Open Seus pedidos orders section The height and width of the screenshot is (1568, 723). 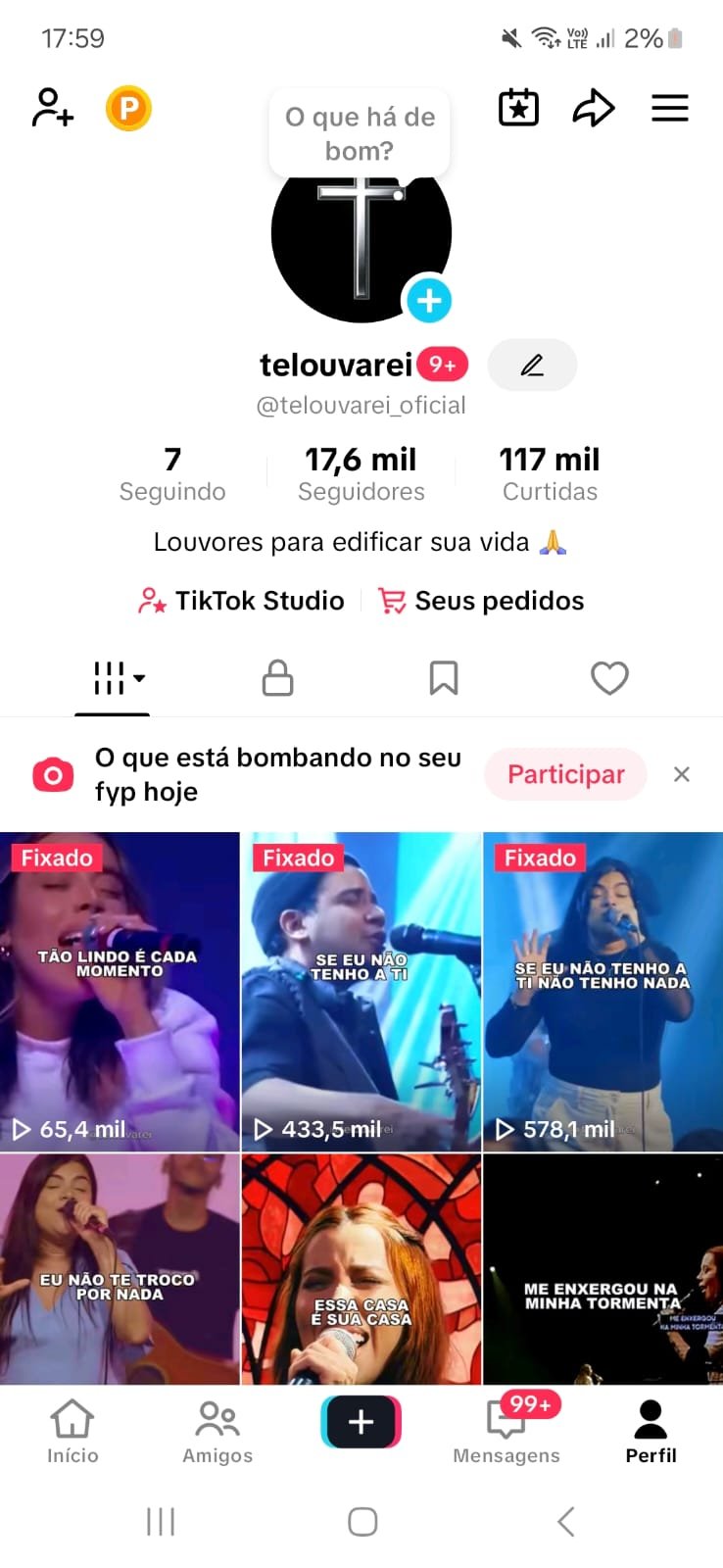point(481,601)
